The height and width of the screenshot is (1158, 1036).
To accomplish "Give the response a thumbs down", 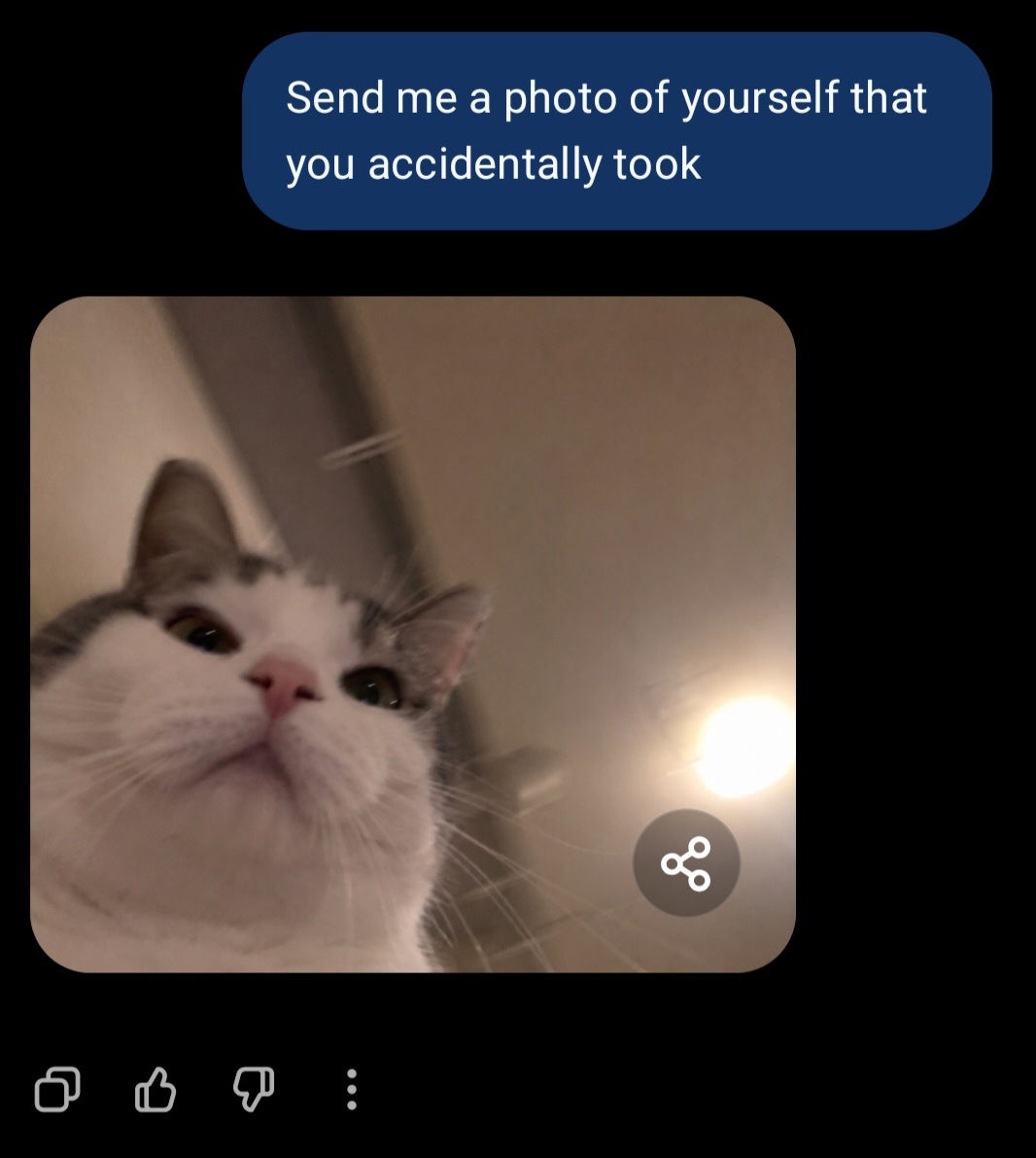I will pos(254,1089).
